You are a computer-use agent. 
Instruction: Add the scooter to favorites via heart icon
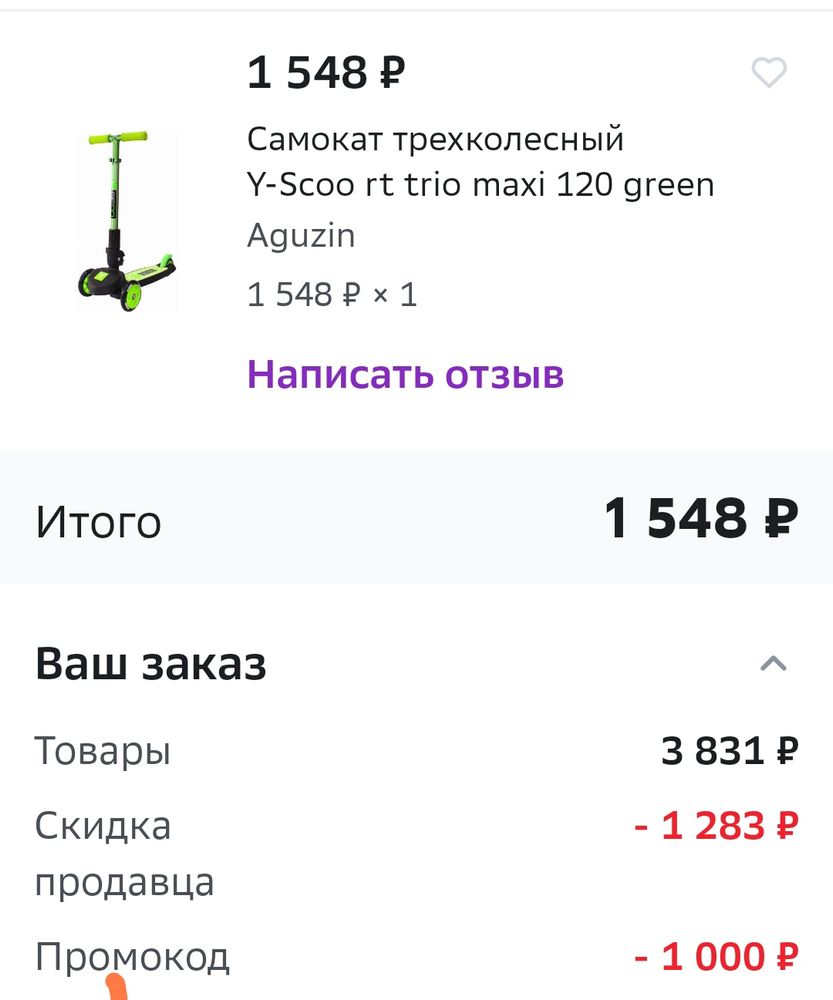click(x=769, y=72)
